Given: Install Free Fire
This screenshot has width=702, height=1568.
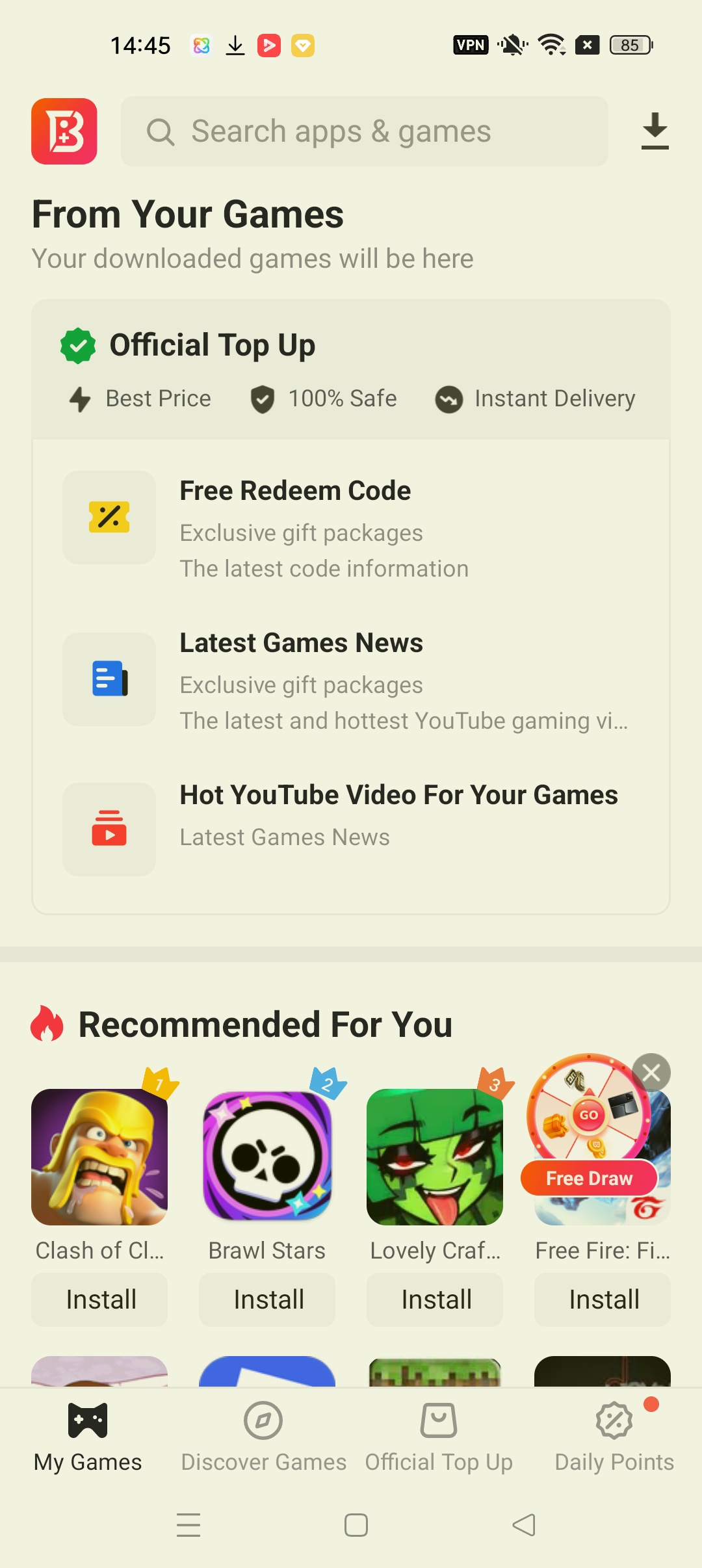Looking at the screenshot, I should [603, 1300].
